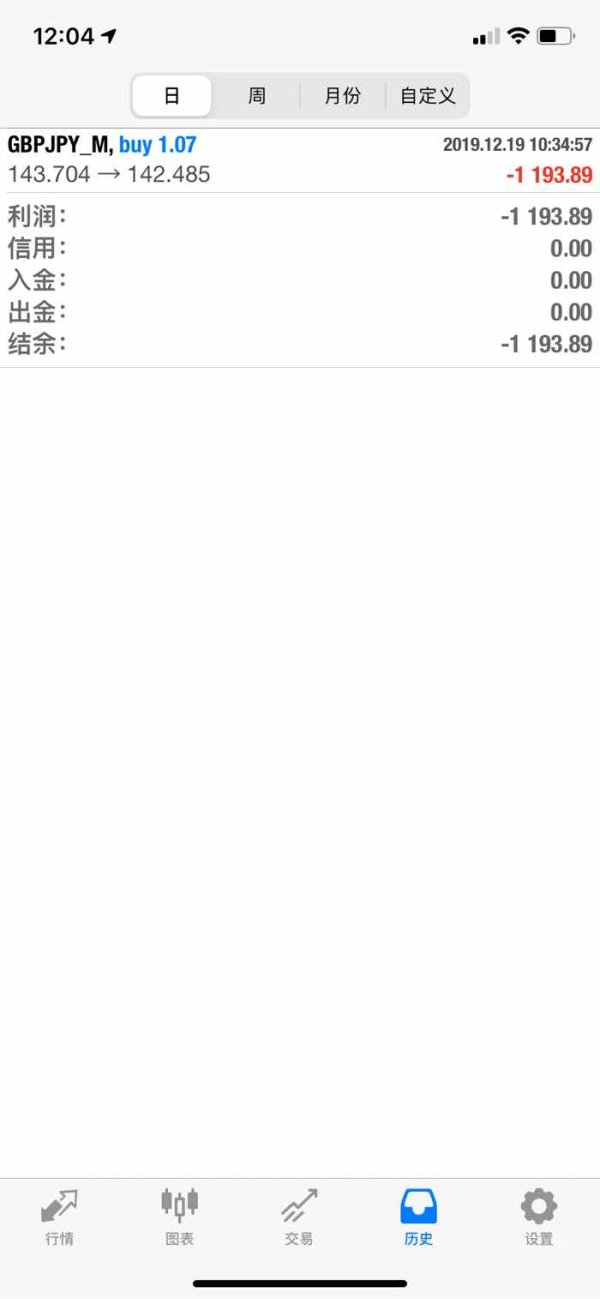Open the 历史 history tab
Screen dimensions: 600x1299
coord(419,1217)
